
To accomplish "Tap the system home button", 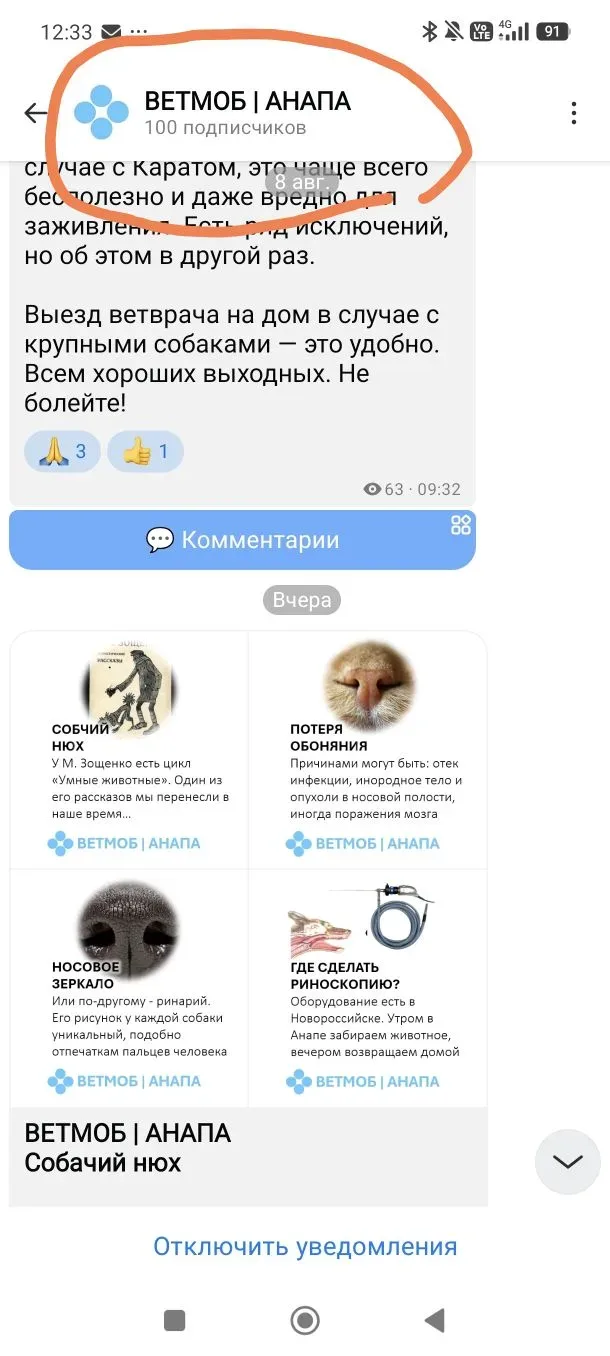I will (x=305, y=1320).
